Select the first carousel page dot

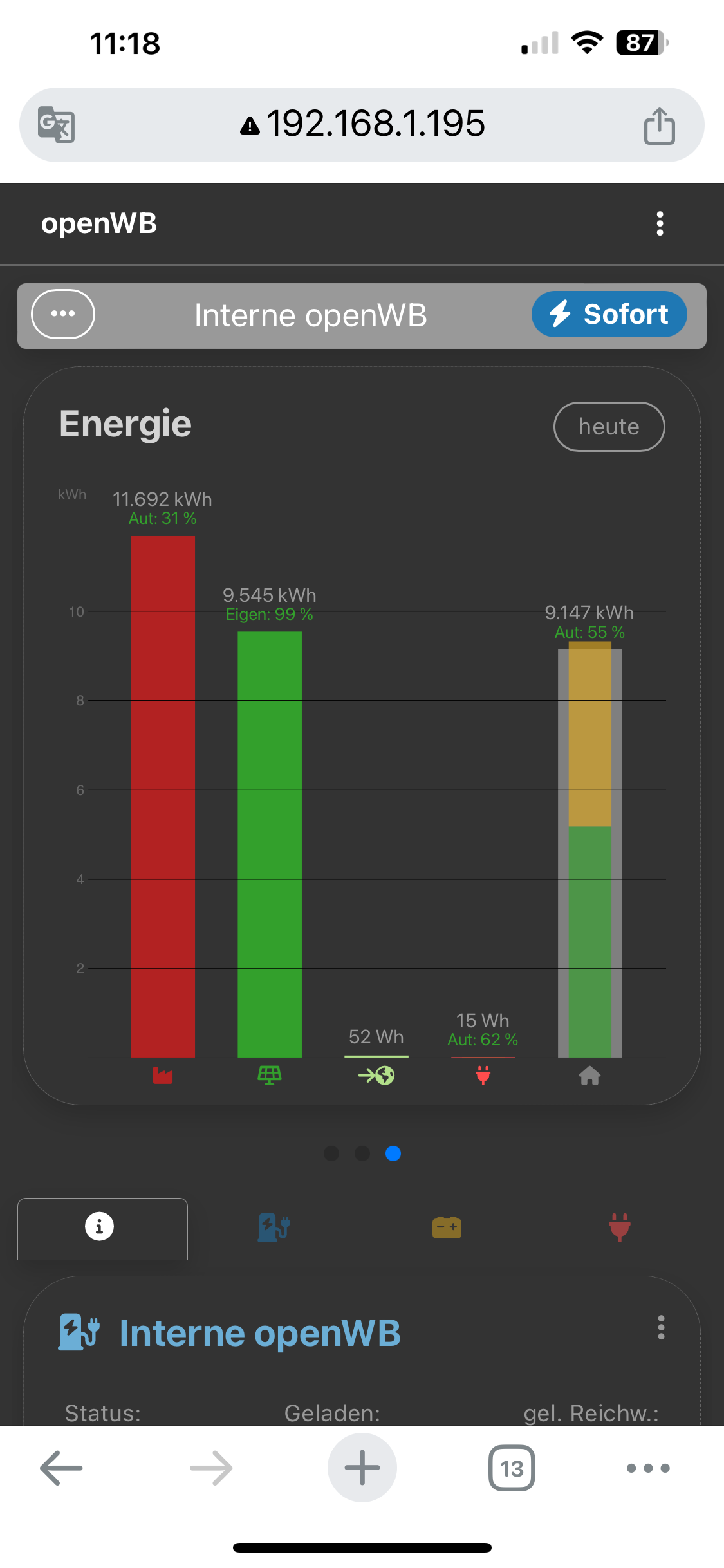point(331,1153)
